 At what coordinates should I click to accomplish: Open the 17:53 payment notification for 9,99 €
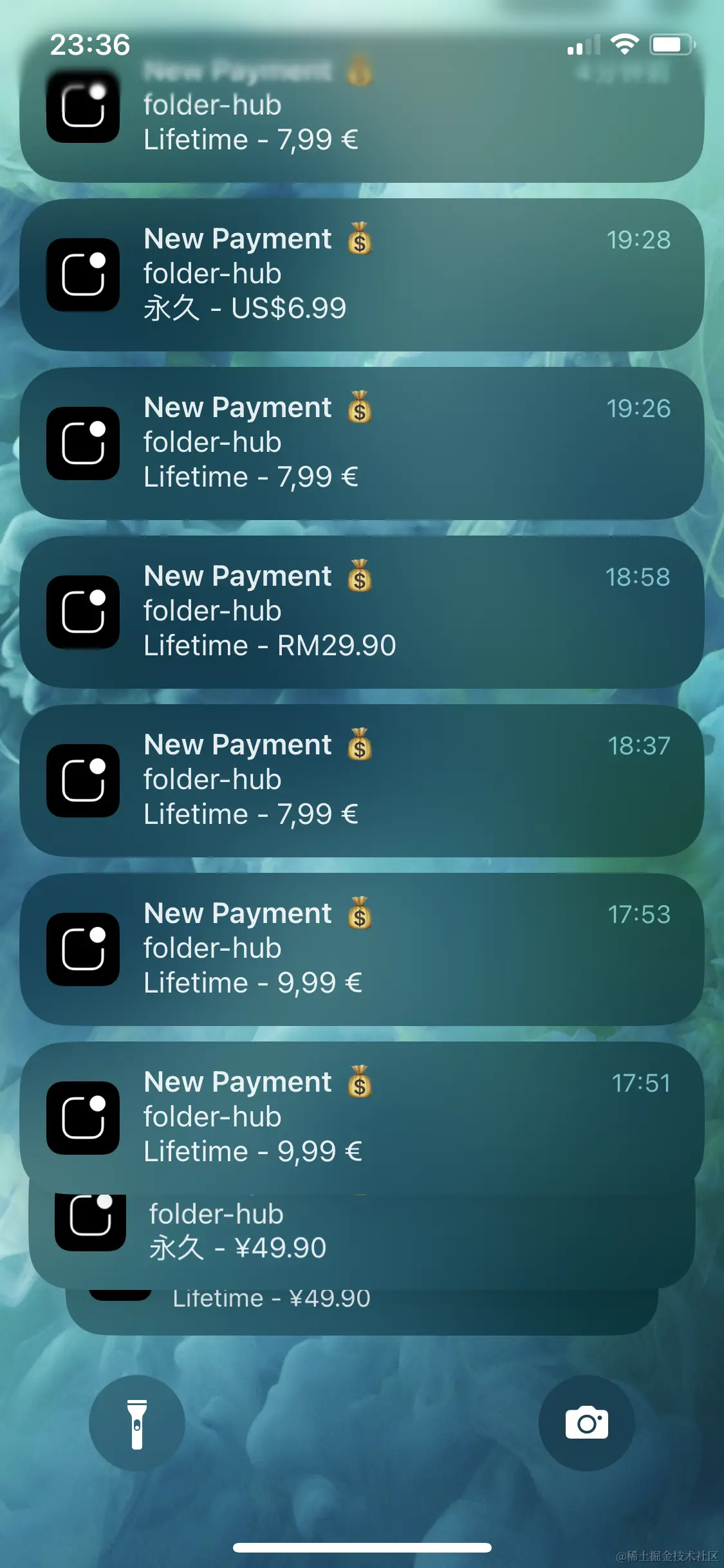(x=362, y=949)
